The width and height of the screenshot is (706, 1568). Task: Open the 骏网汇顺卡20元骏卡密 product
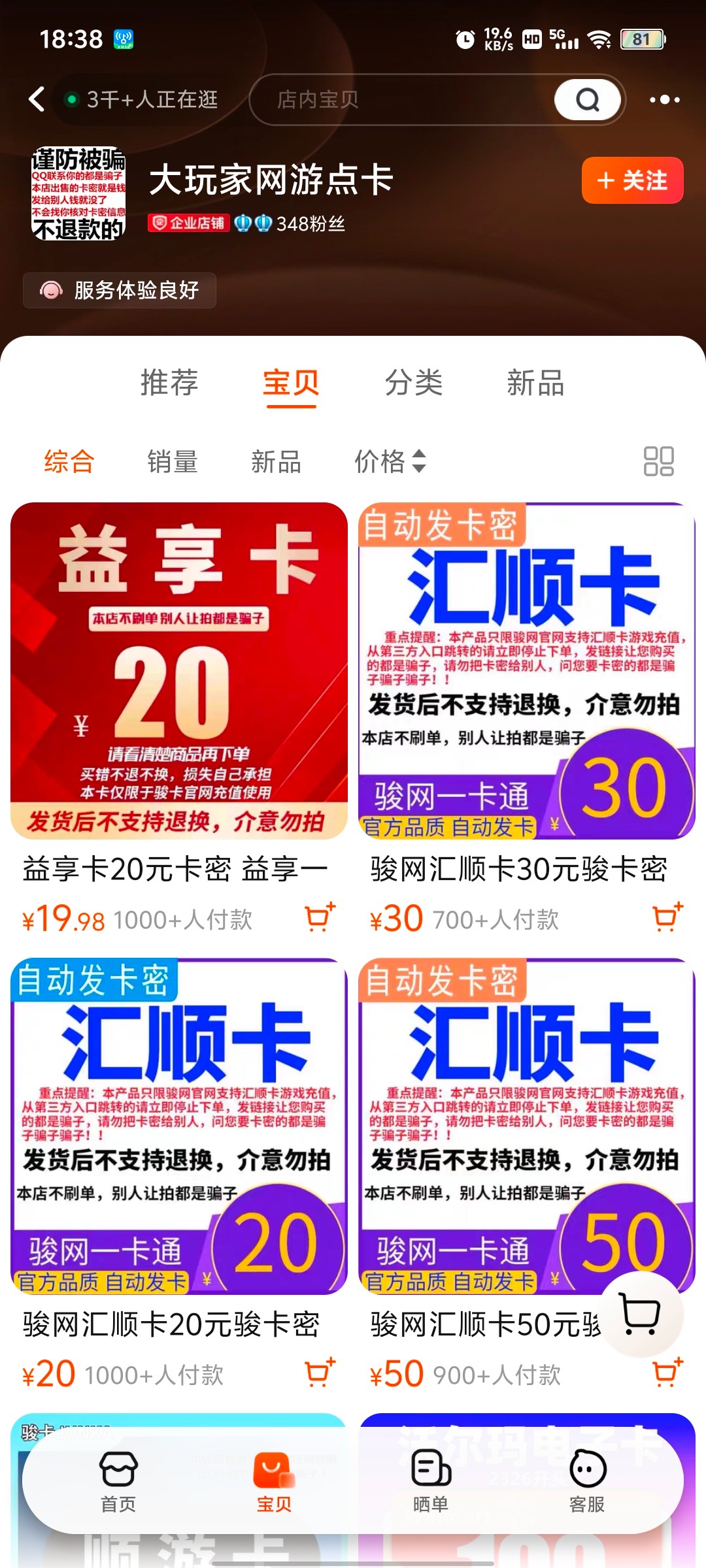coord(178,1127)
